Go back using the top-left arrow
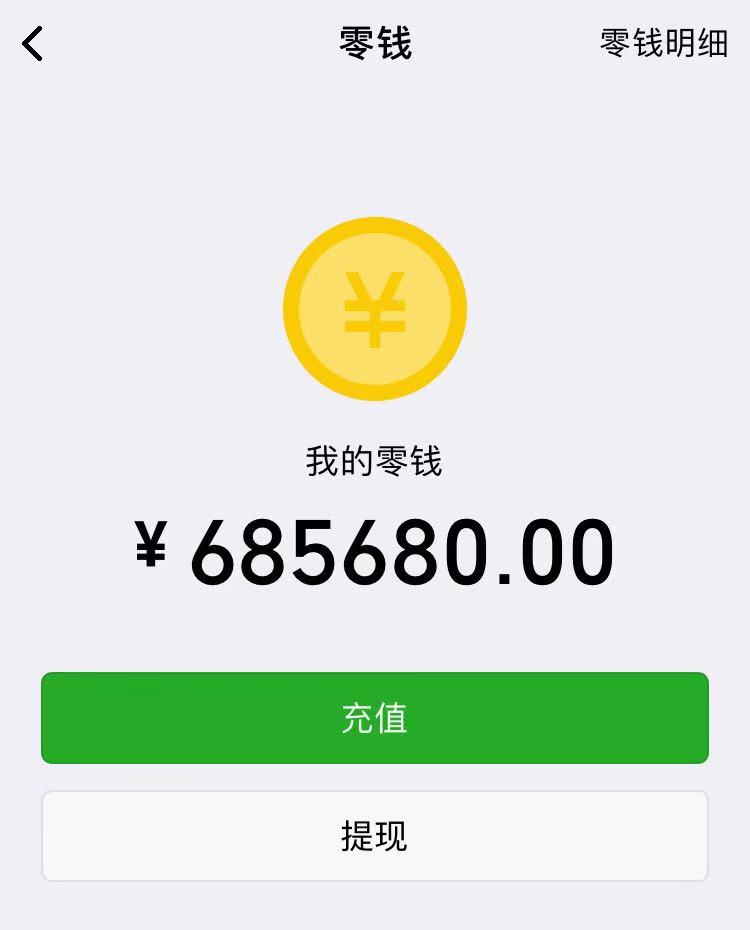 tap(33, 44)
